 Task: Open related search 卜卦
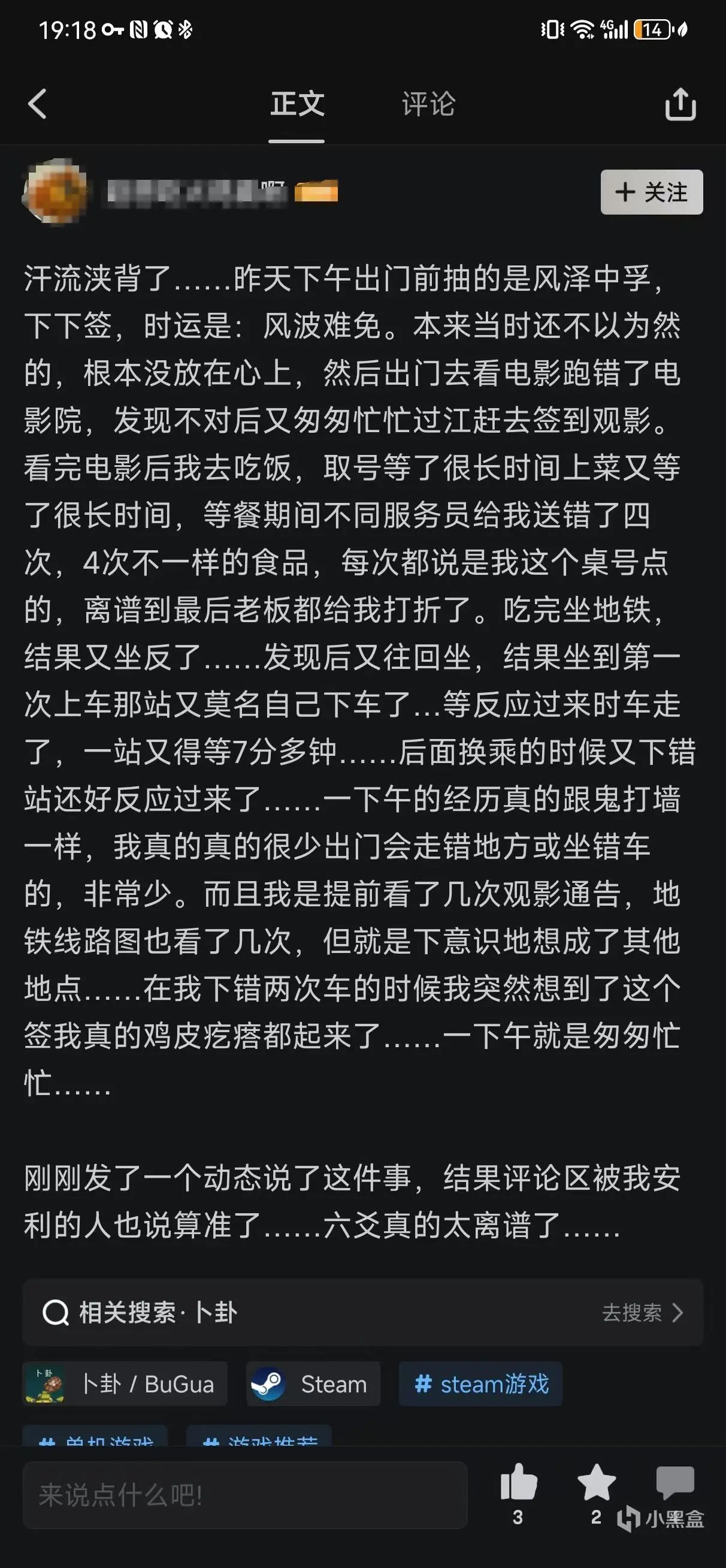362,1312
